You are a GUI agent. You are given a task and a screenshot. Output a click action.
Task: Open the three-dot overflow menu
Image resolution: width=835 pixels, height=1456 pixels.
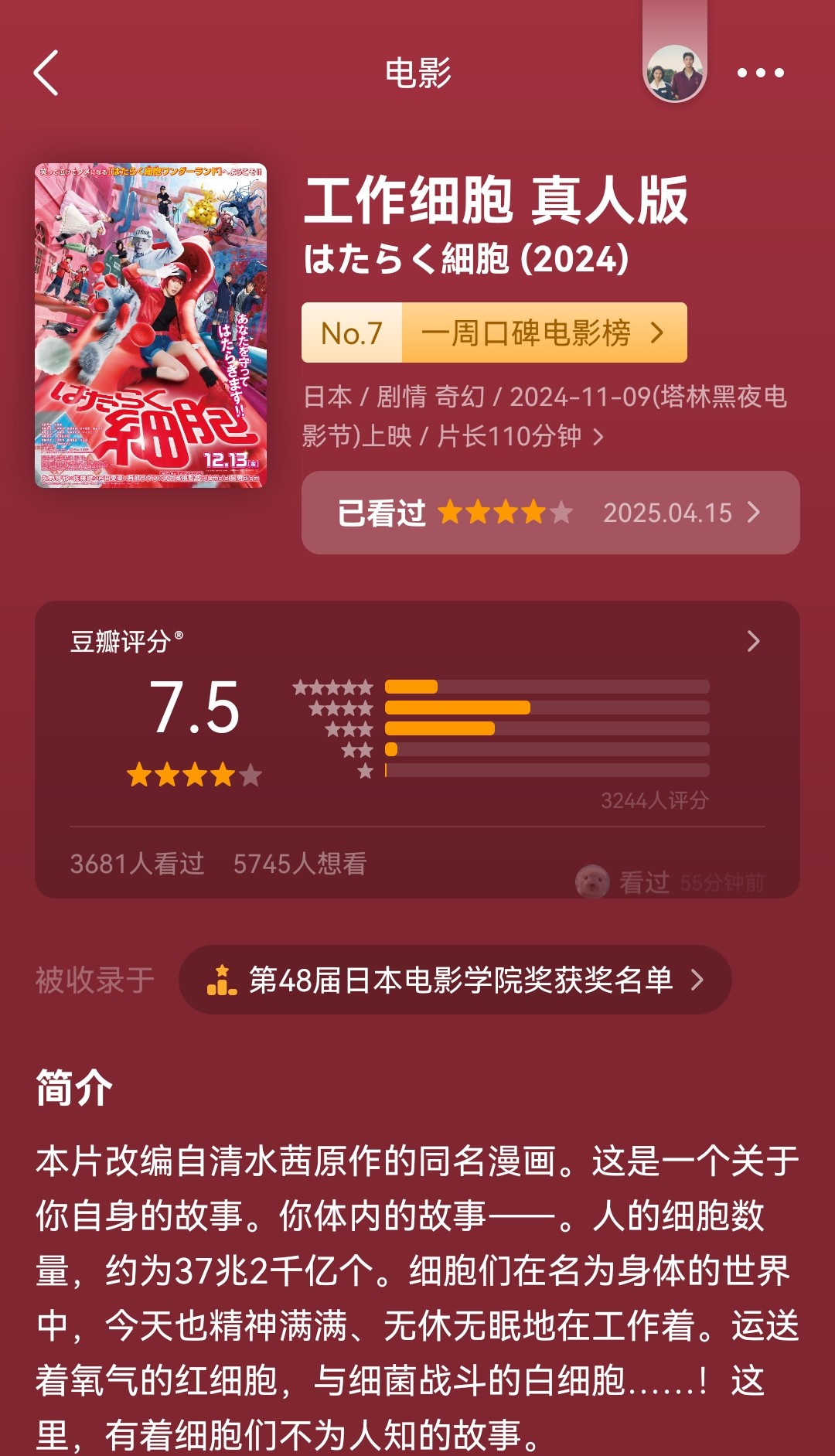click(760, 73)
